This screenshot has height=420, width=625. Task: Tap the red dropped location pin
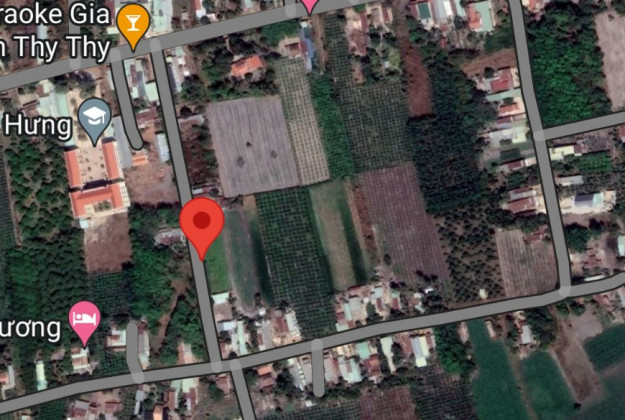(x=202, y=223)
